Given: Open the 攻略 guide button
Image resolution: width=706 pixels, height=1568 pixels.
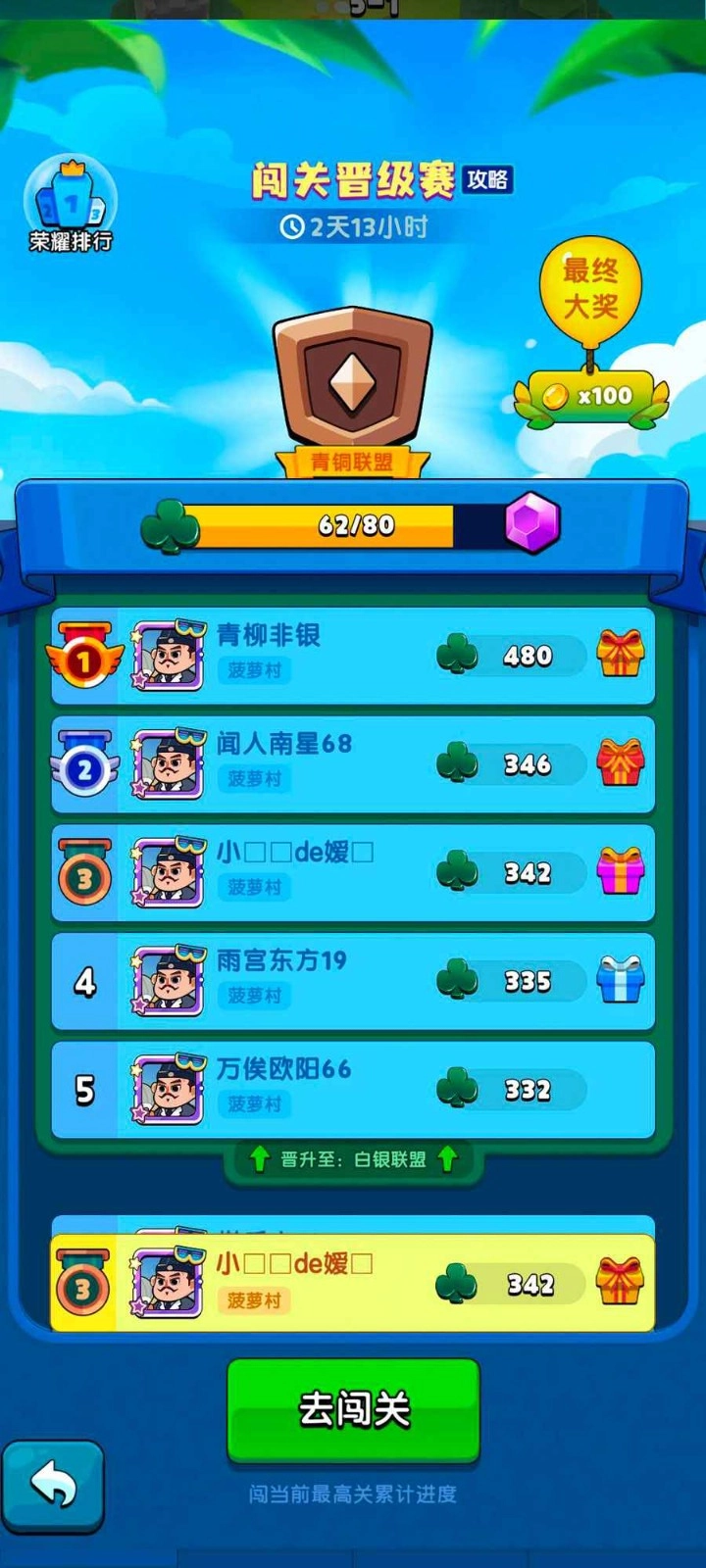Looking at the screenshot, I should click(x=487, y=179).
